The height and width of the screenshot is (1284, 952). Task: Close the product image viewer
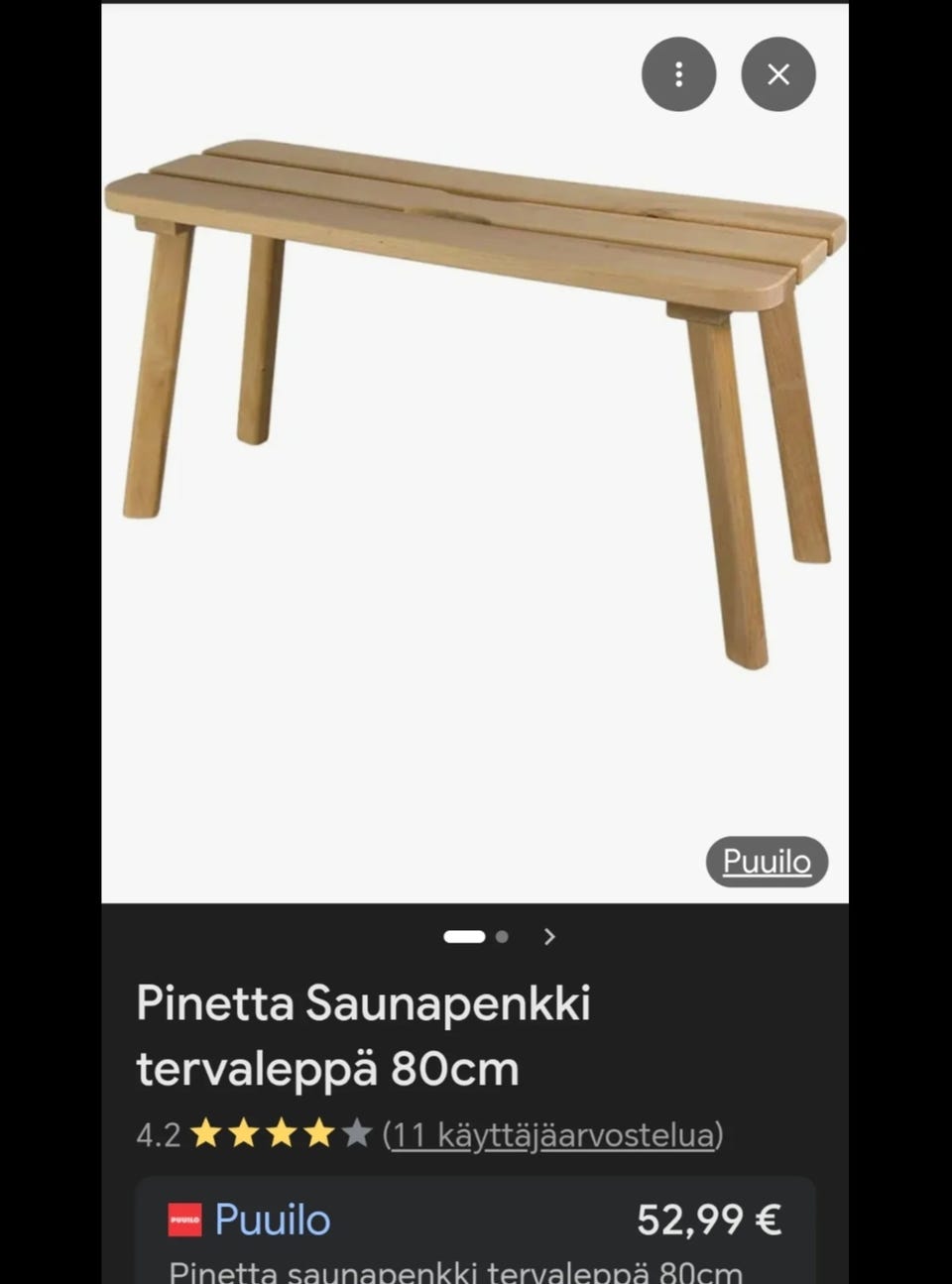[x=778, y=74]
